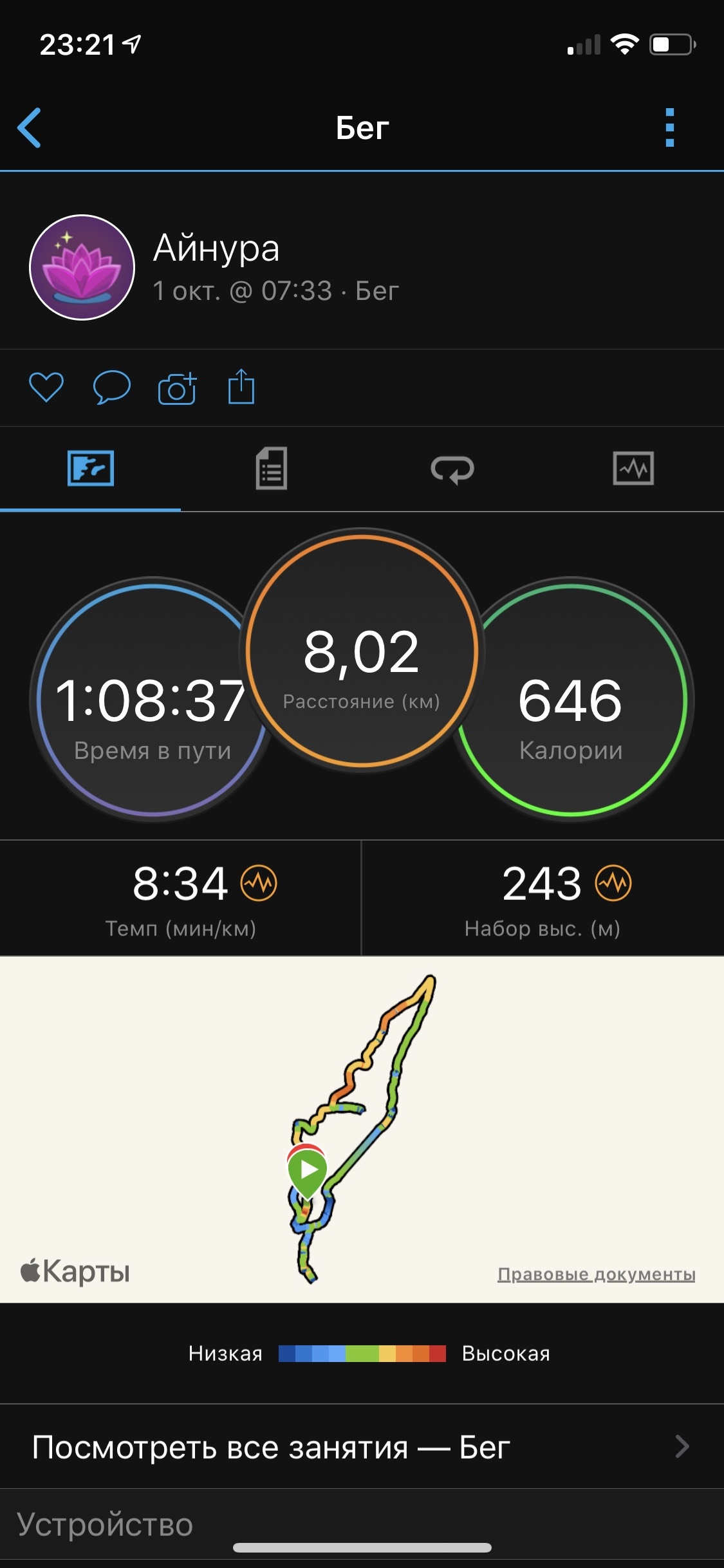Switch to the laps tab
The height and width of the screenshot is (1568, 724).
(x=452, y=469)
